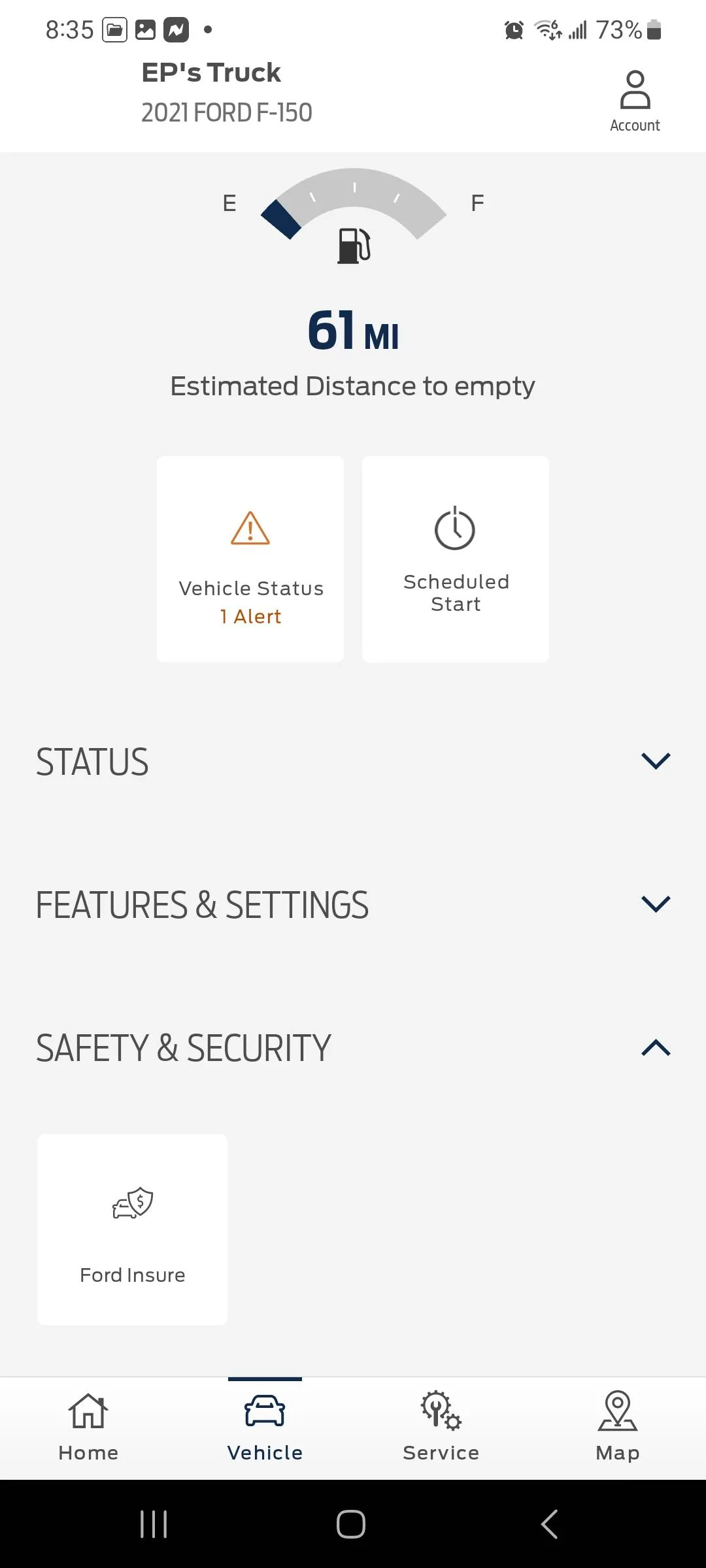Tap the alarm clock status icon
Viewport: 706px width, 1568px height.
coord(514,29)
